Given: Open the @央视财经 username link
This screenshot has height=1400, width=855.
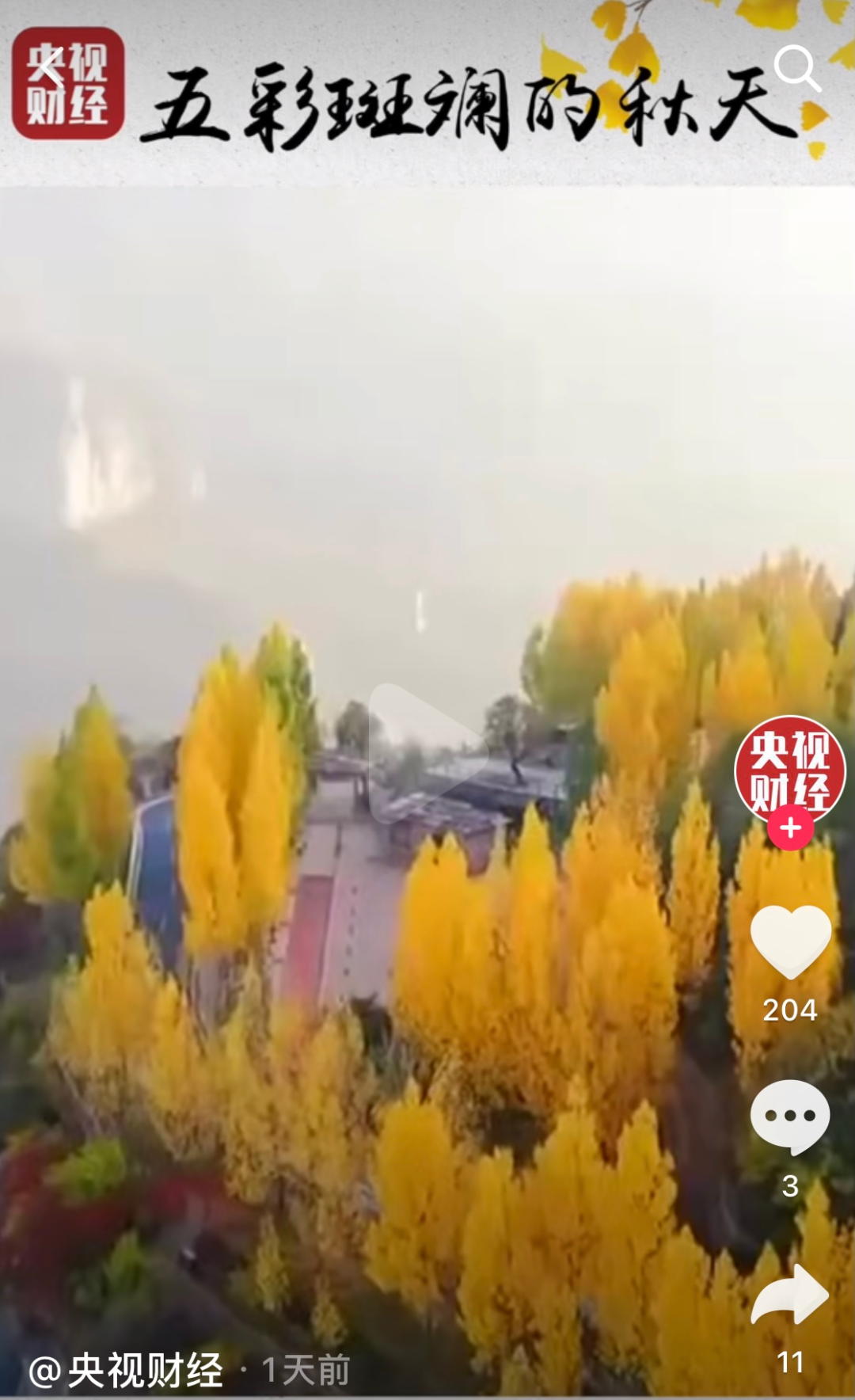Looking at the screenshot, I should [x=127, y=1370].
